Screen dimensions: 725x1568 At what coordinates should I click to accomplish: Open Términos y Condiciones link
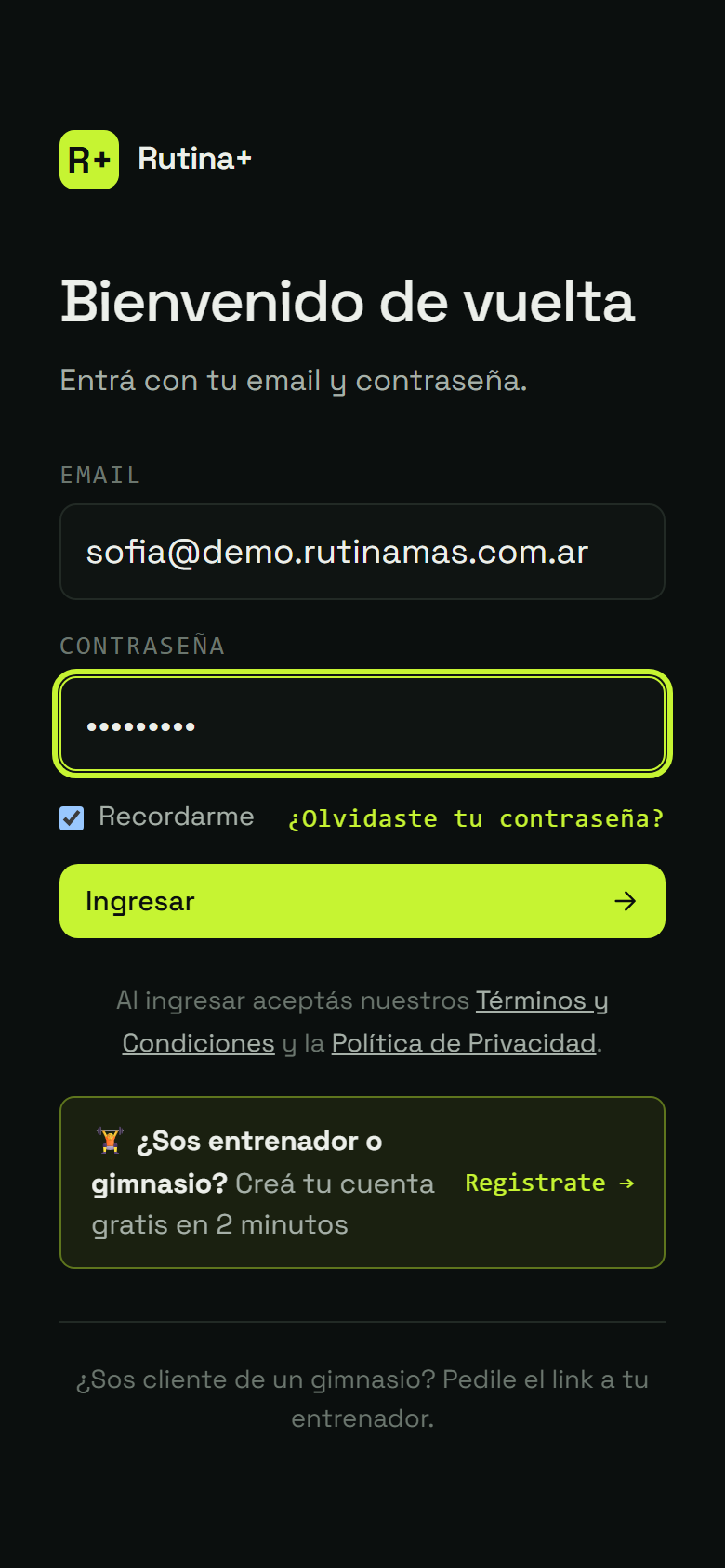coord(542,1001)
